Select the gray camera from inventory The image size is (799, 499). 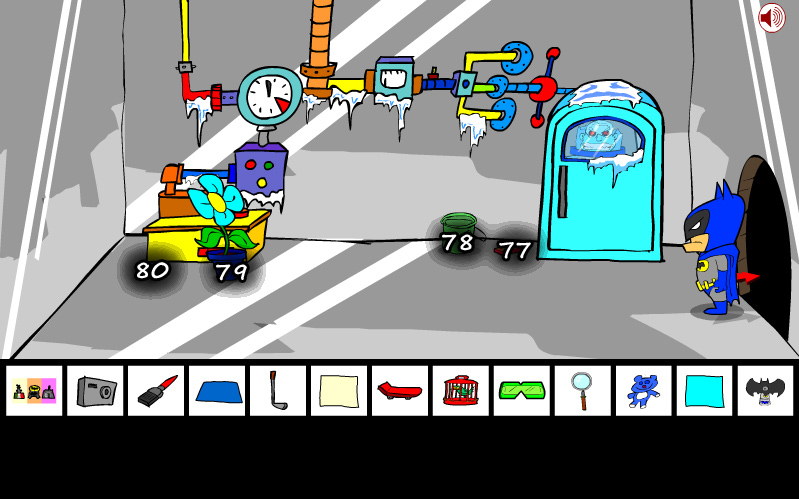coord(96,391)
